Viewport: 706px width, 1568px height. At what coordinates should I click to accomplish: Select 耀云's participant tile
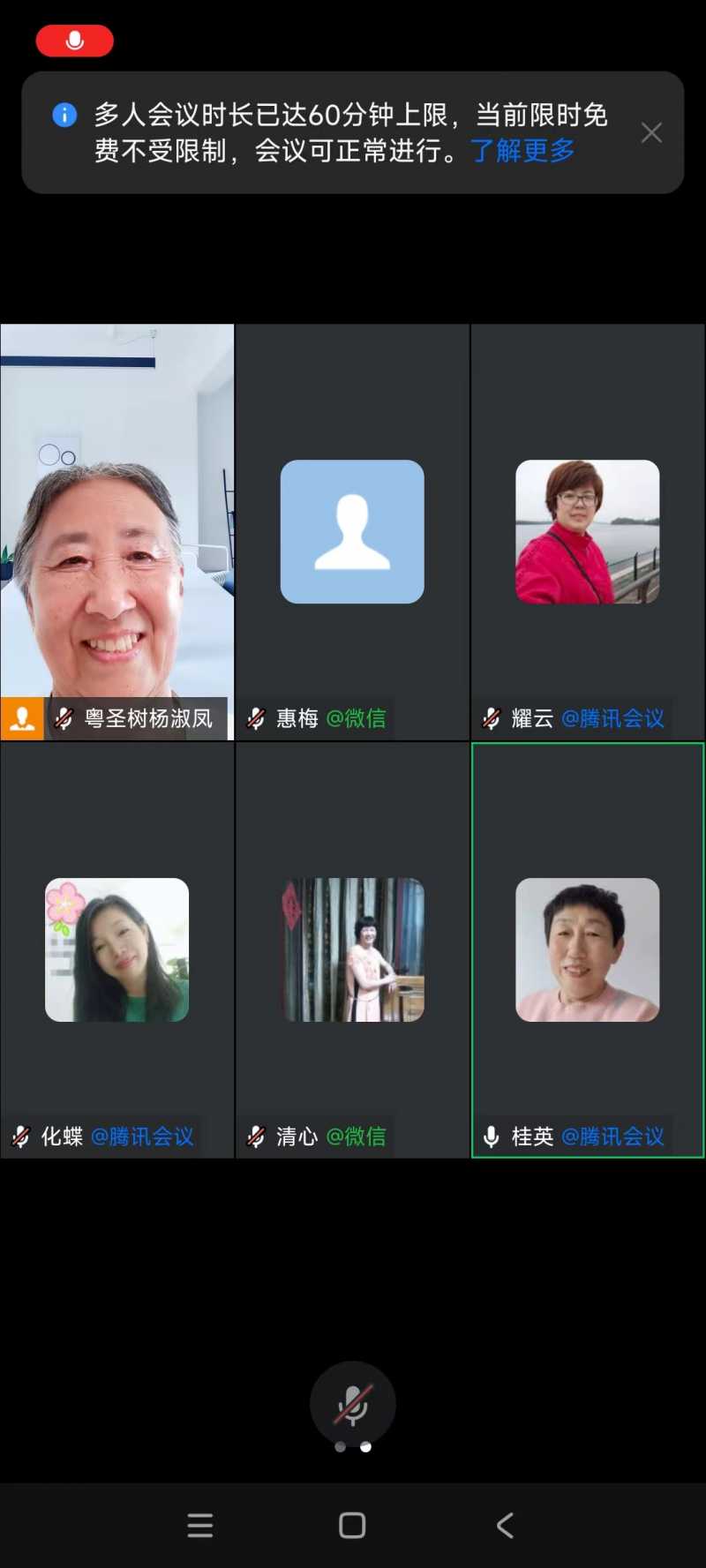click(588, 531)
